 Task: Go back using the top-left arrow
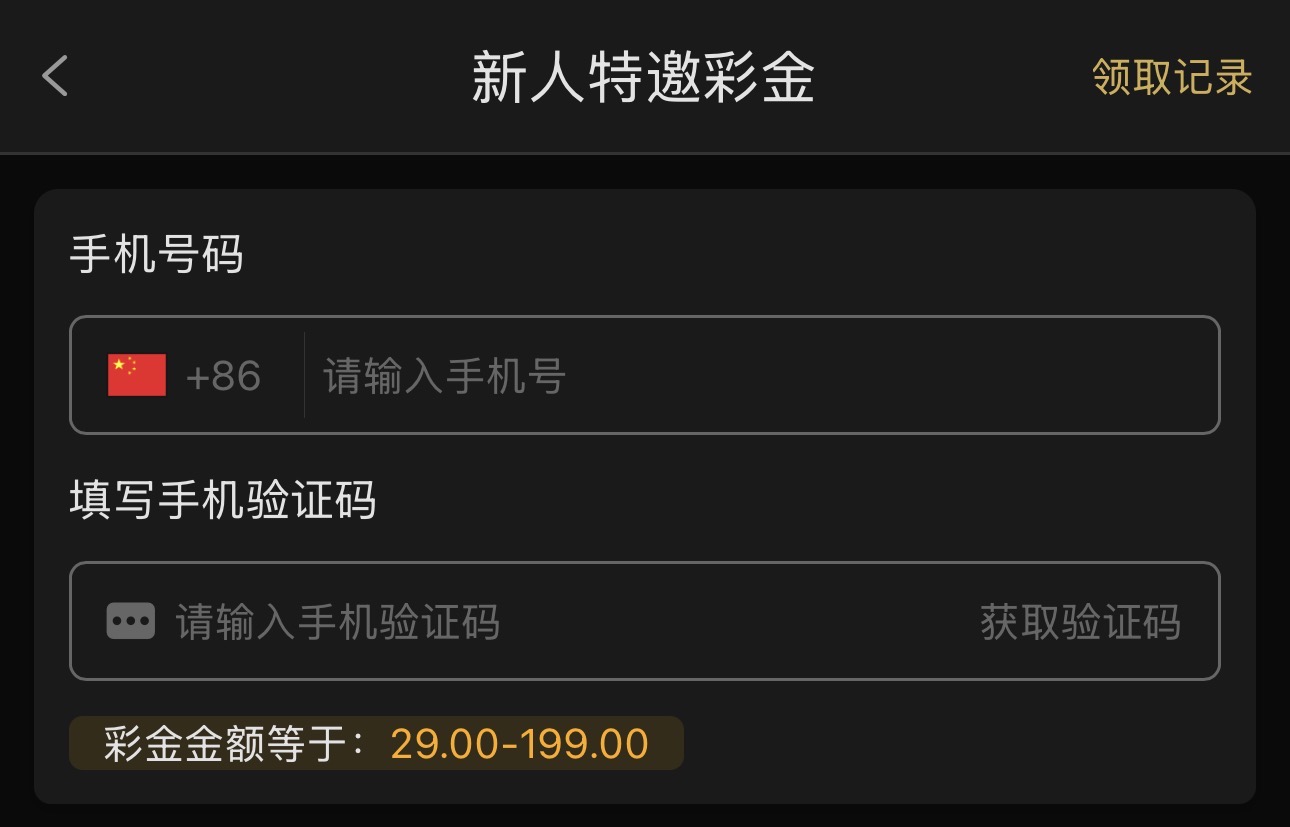tap(55, 76)
